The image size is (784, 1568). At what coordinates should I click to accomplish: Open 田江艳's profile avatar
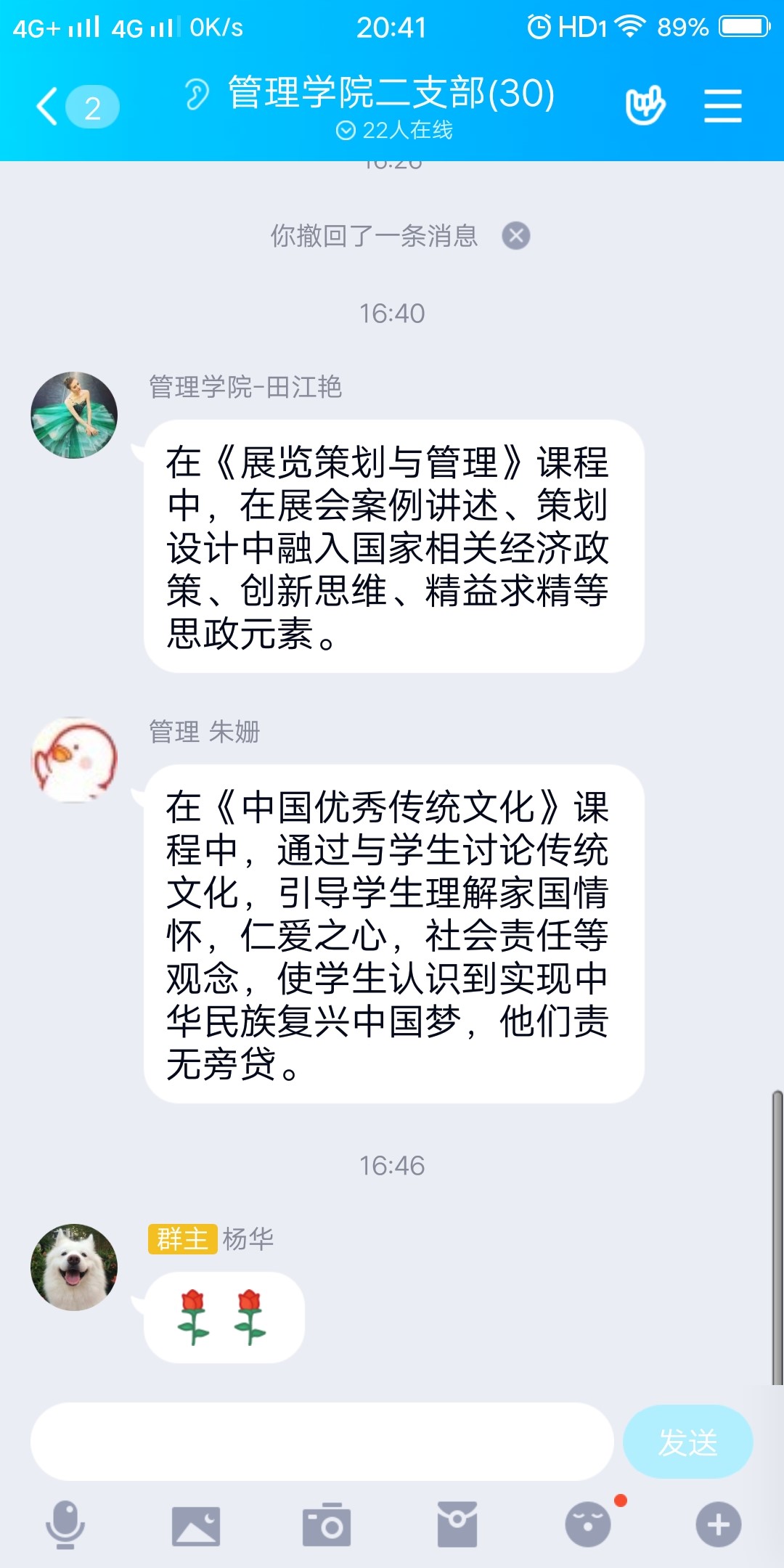tap(74, 415)
